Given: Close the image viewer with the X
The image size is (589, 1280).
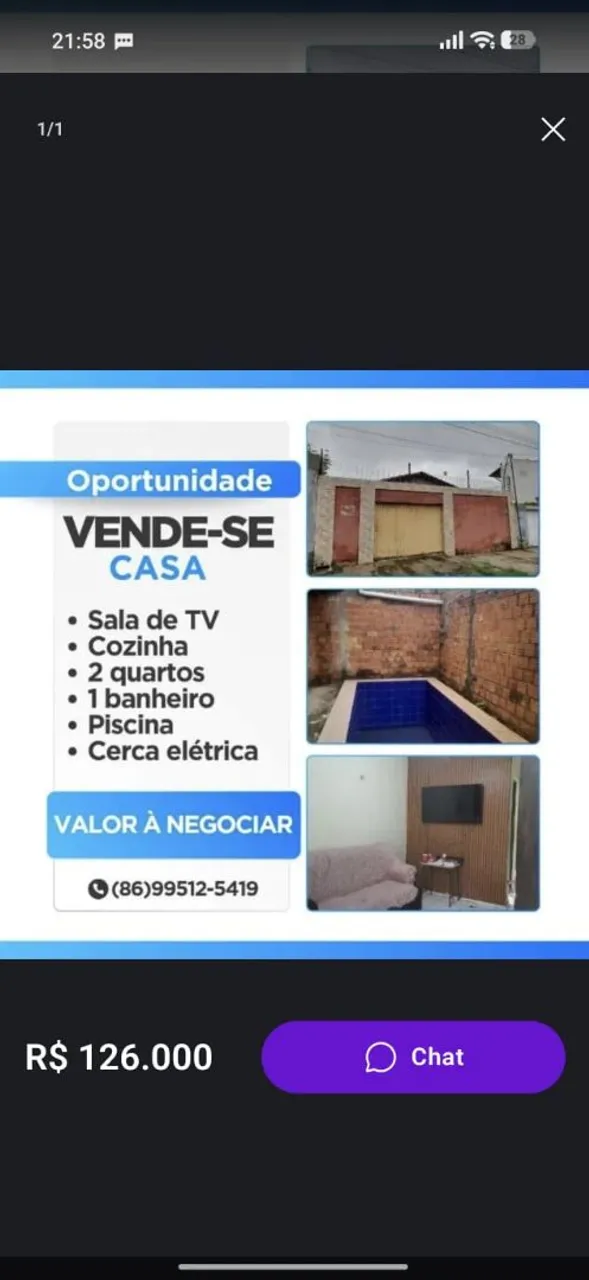Looking at the screenshot, I should tap(553, 129).
